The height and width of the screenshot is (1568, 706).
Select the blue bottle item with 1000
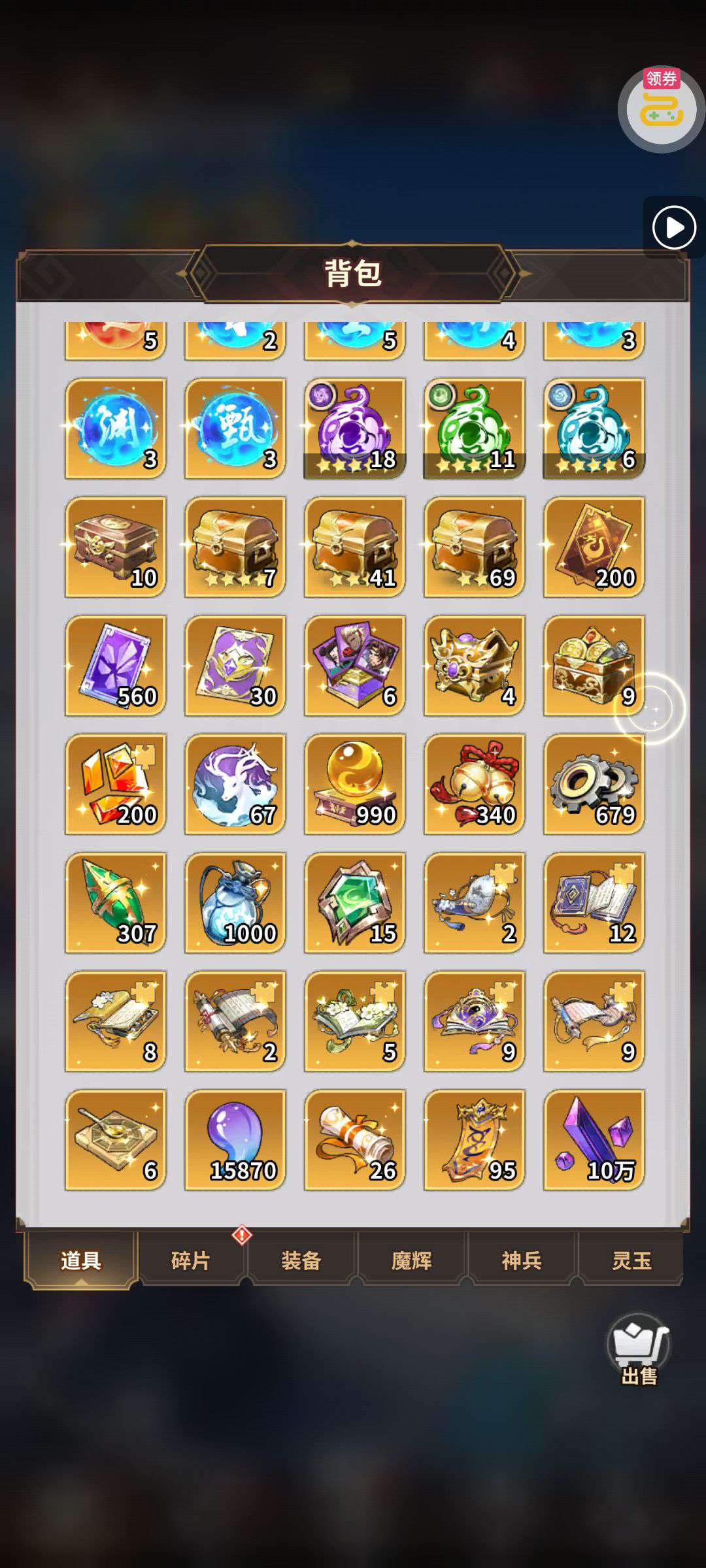click(235, 902)
